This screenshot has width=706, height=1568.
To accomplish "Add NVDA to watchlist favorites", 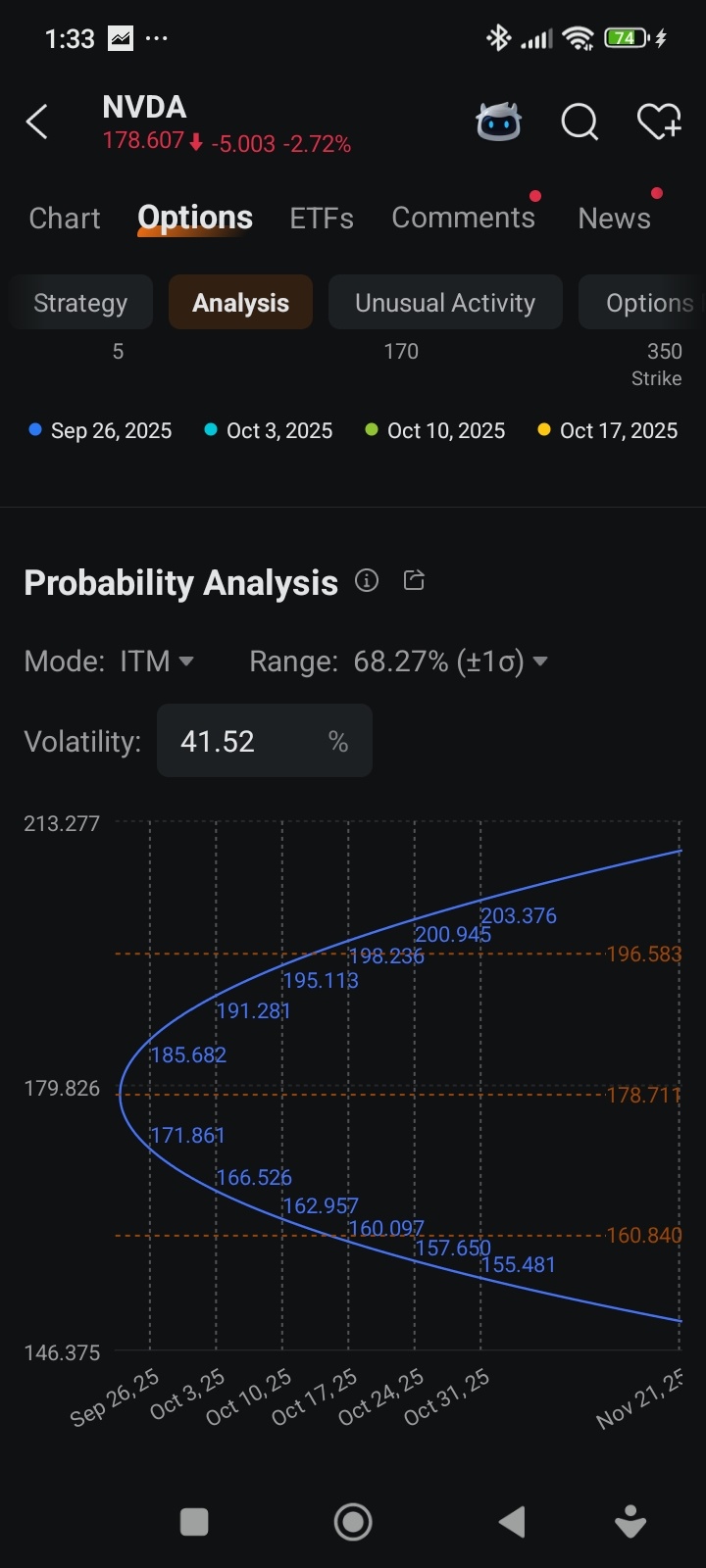I will tap(658, 122).
